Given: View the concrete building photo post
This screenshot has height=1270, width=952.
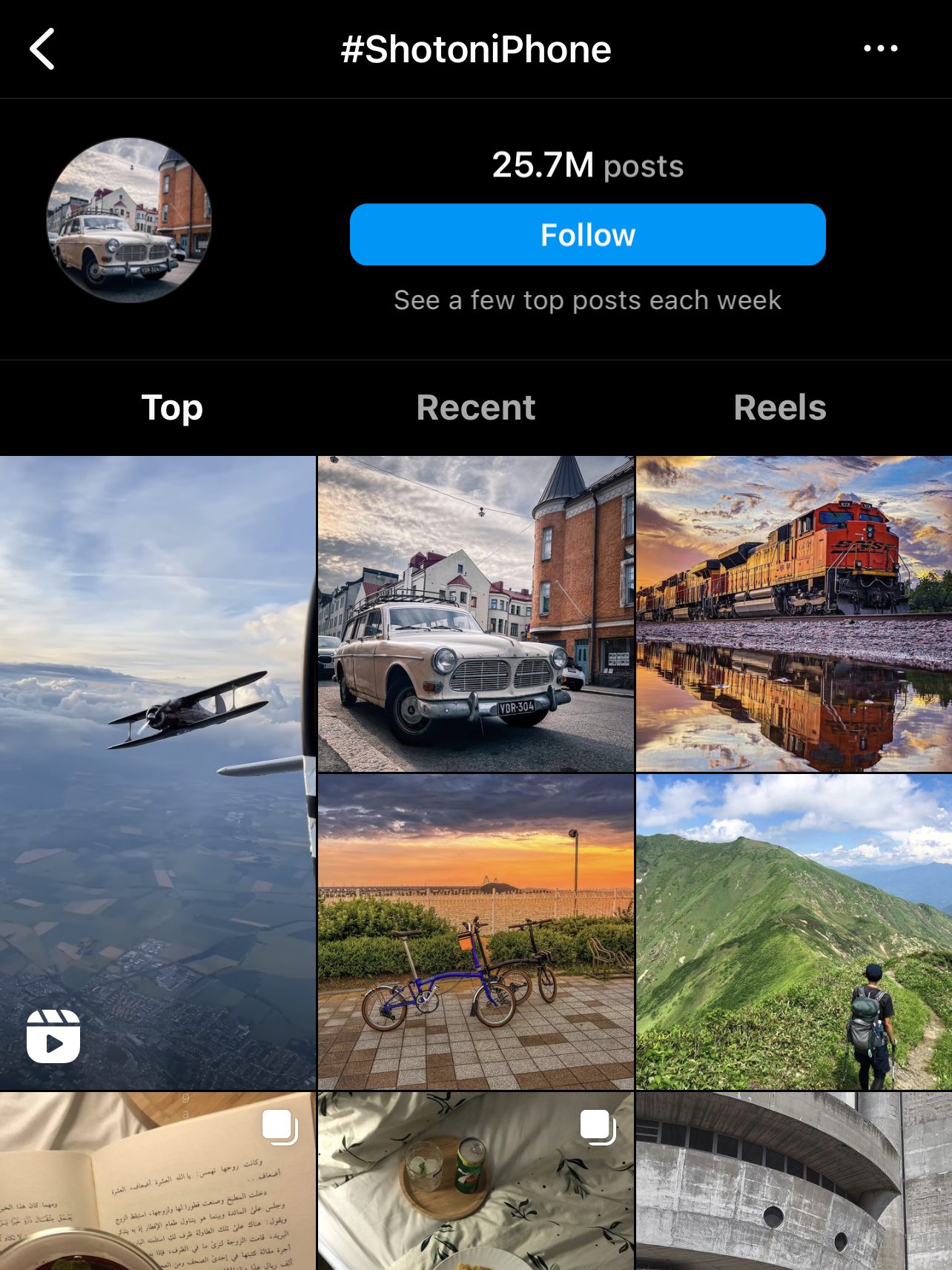Looking at the screenshot, I should point(793,1180).
